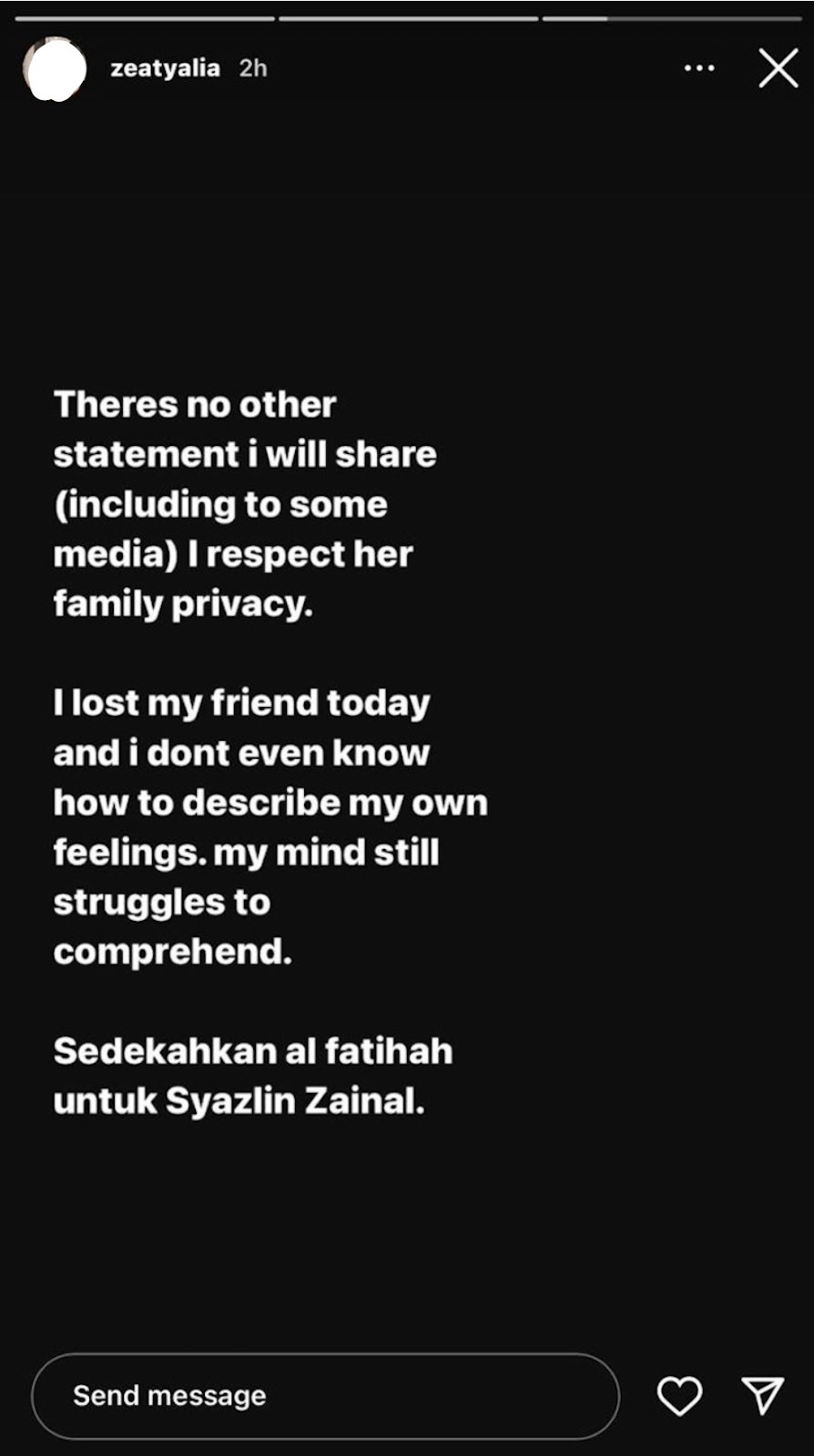Screen dimensions: 814x1456
Task: Tap zeatyalia's profile picture
Action: (56, 69)
